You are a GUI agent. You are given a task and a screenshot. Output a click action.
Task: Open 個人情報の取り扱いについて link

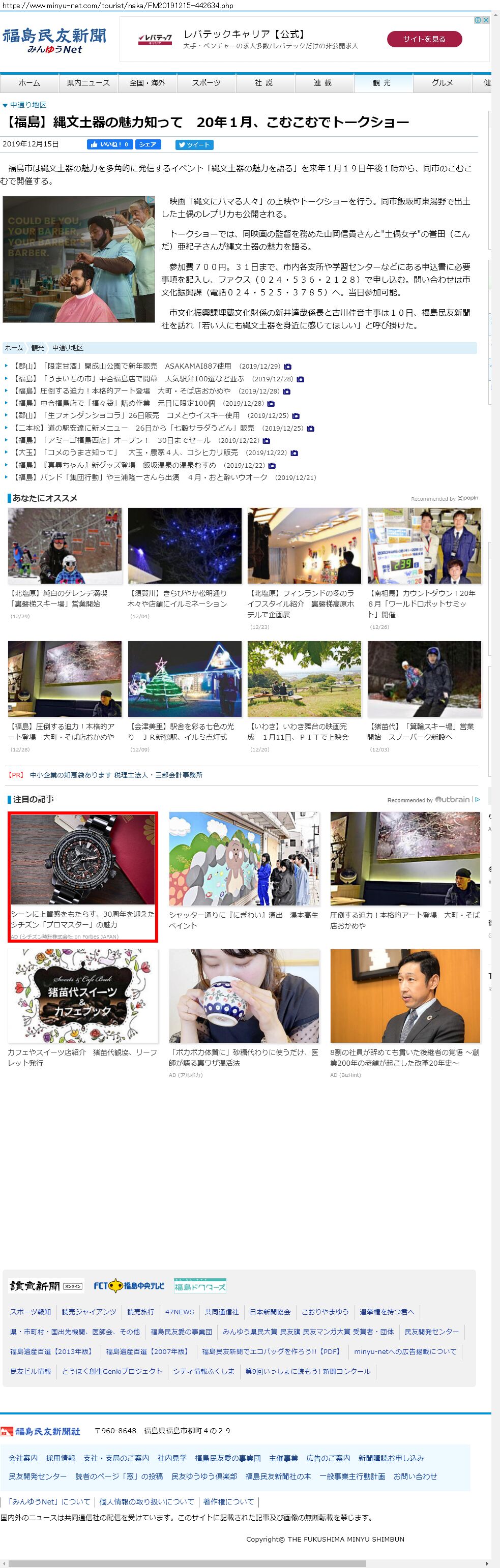pyautogui.click(x=147, y=1502)
